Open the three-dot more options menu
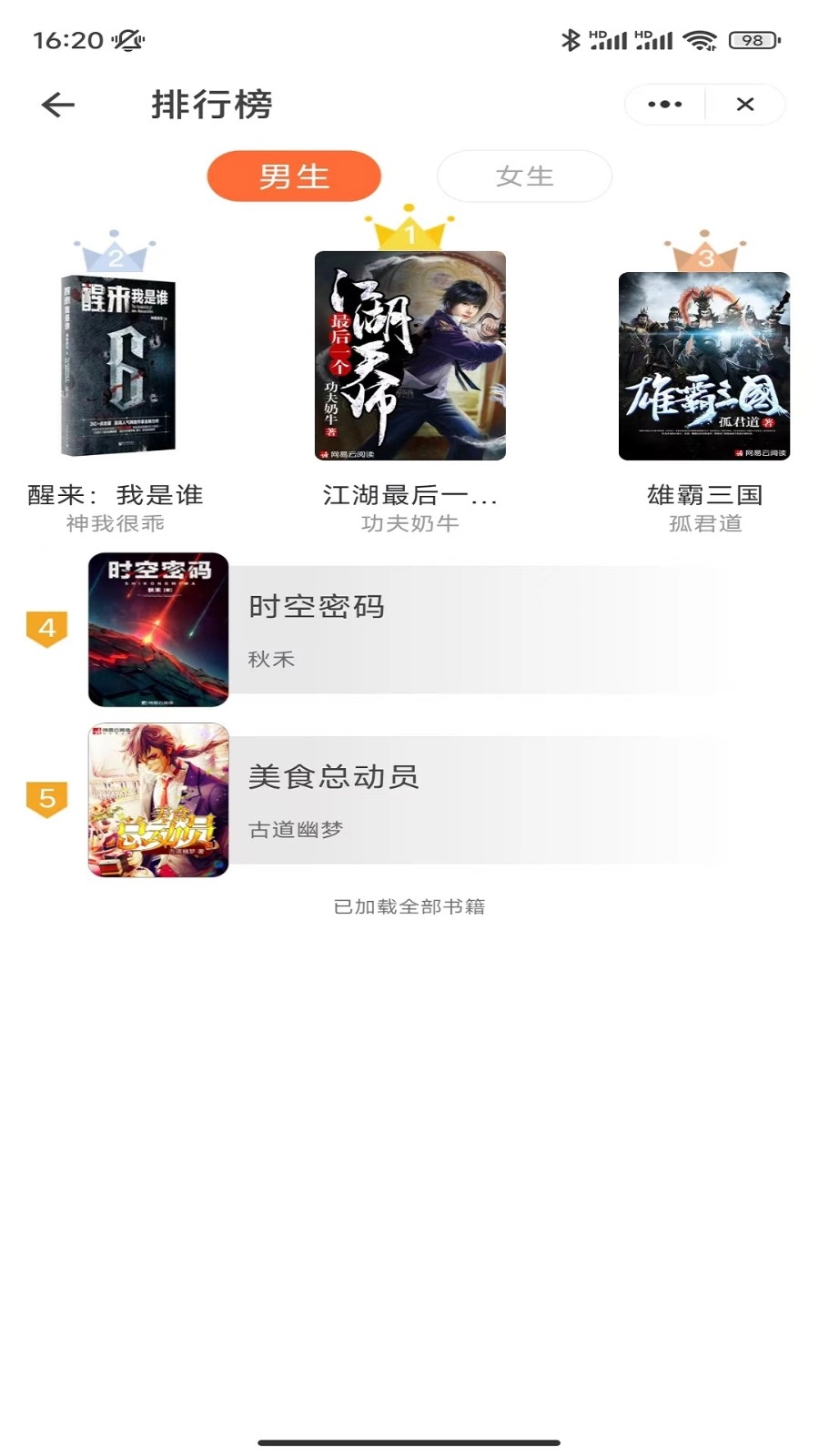This screenshot has height=1456, width=819. pyautogui.click(x=663, y=104)
